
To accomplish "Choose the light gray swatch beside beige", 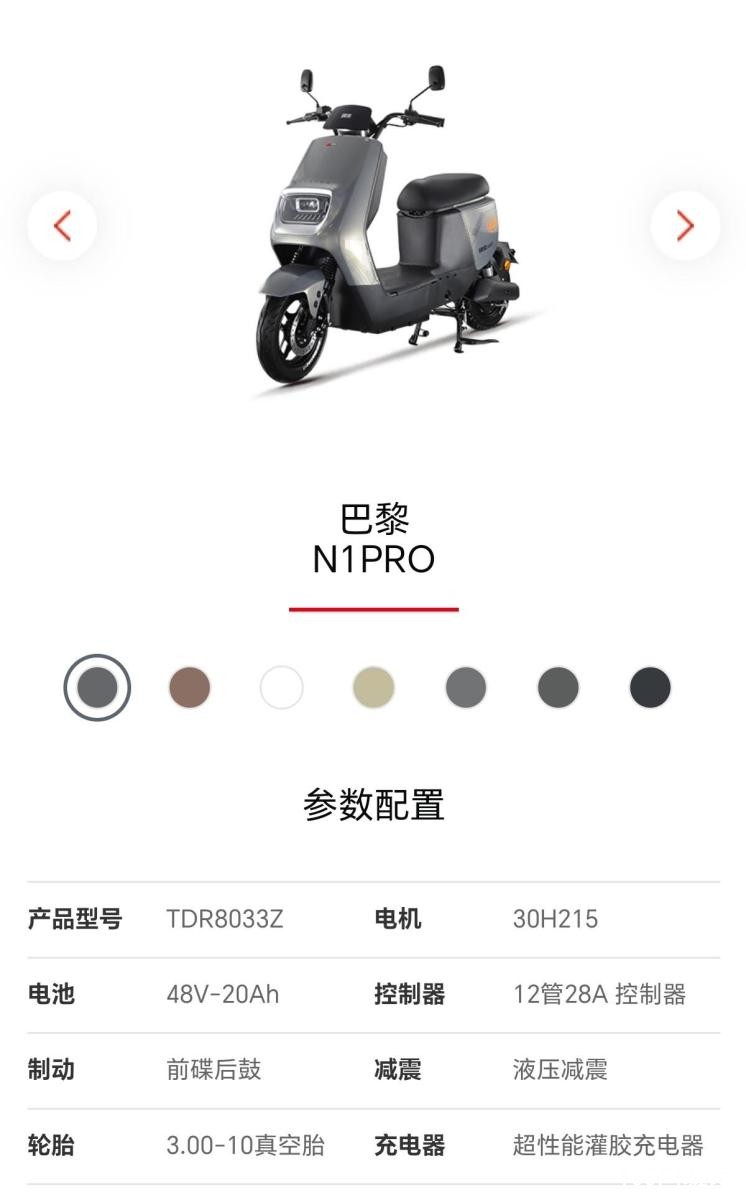I will (x=466, y=688).
